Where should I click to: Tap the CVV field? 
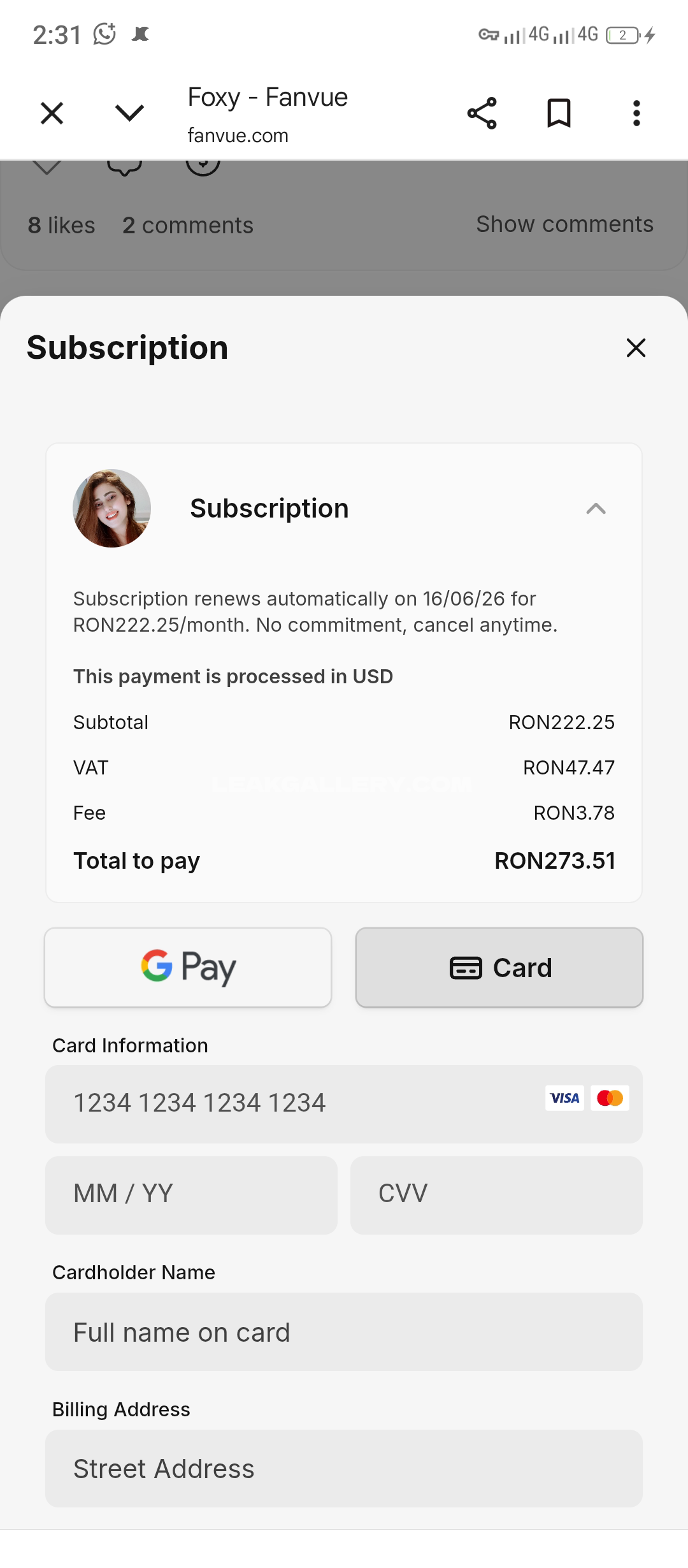496,1195
